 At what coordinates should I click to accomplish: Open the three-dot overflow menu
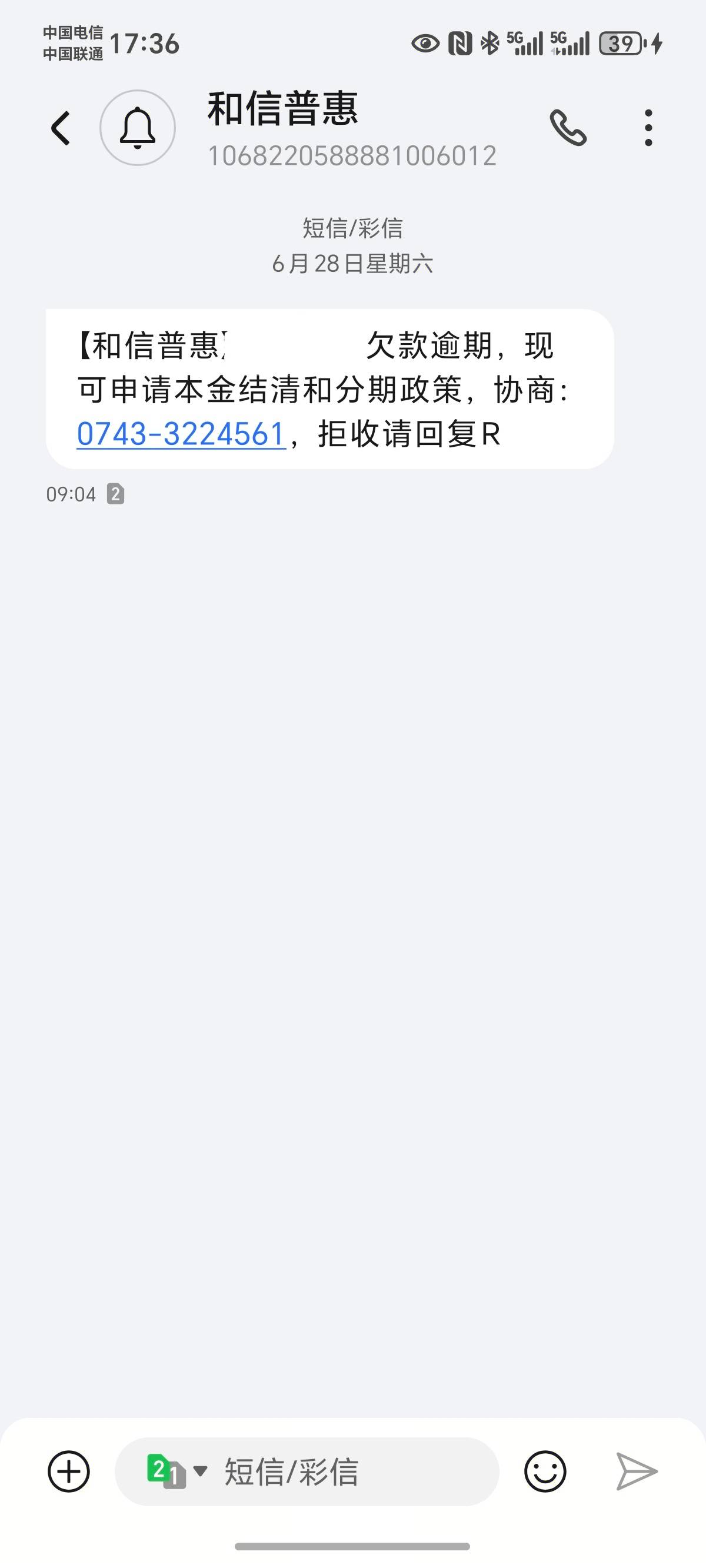tap(648, 128)
